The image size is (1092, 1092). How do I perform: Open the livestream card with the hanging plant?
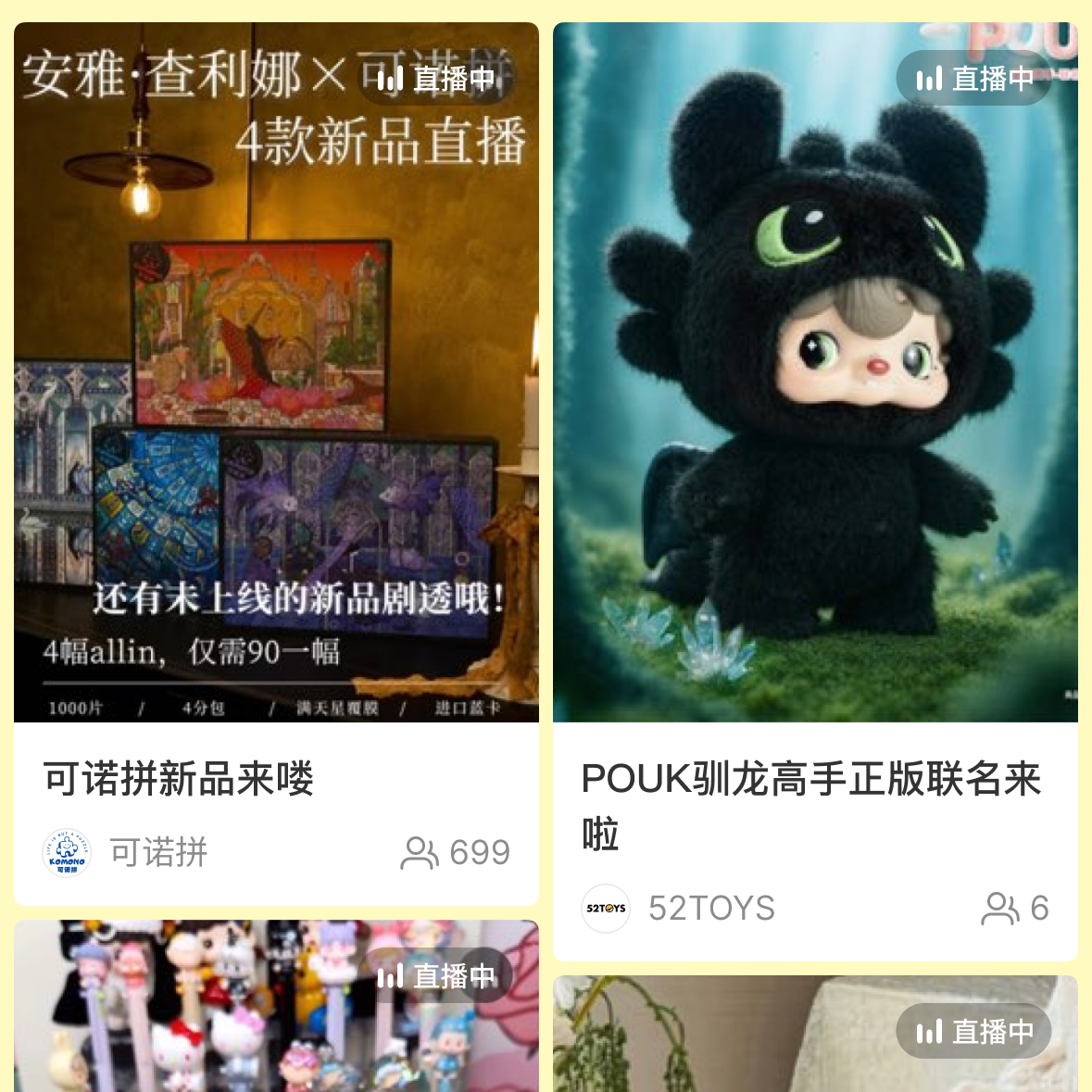tap(815, 1037)
